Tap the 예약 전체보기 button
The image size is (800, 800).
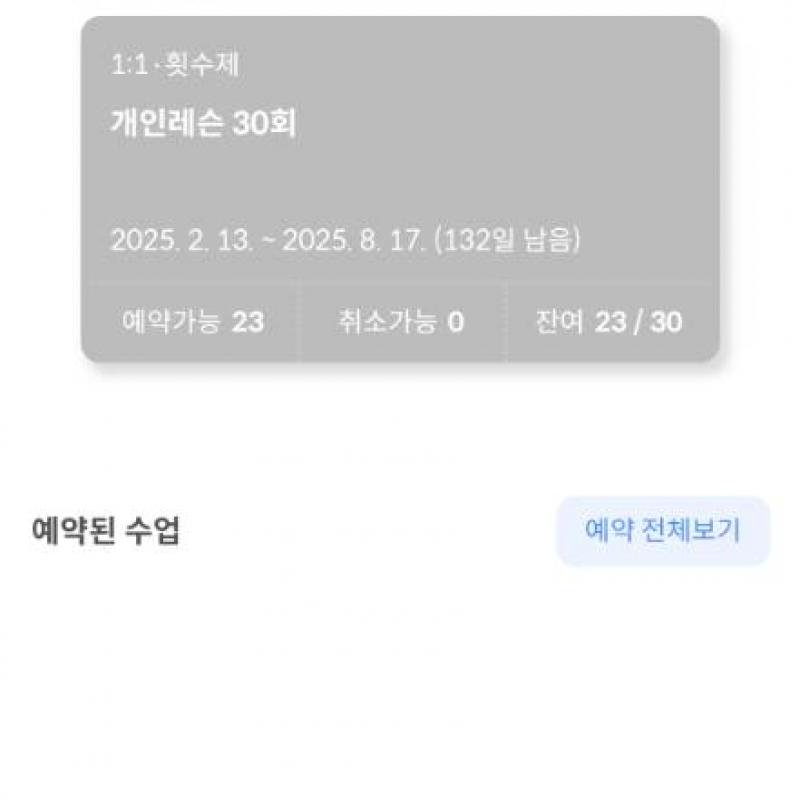(x=662, y=531)
